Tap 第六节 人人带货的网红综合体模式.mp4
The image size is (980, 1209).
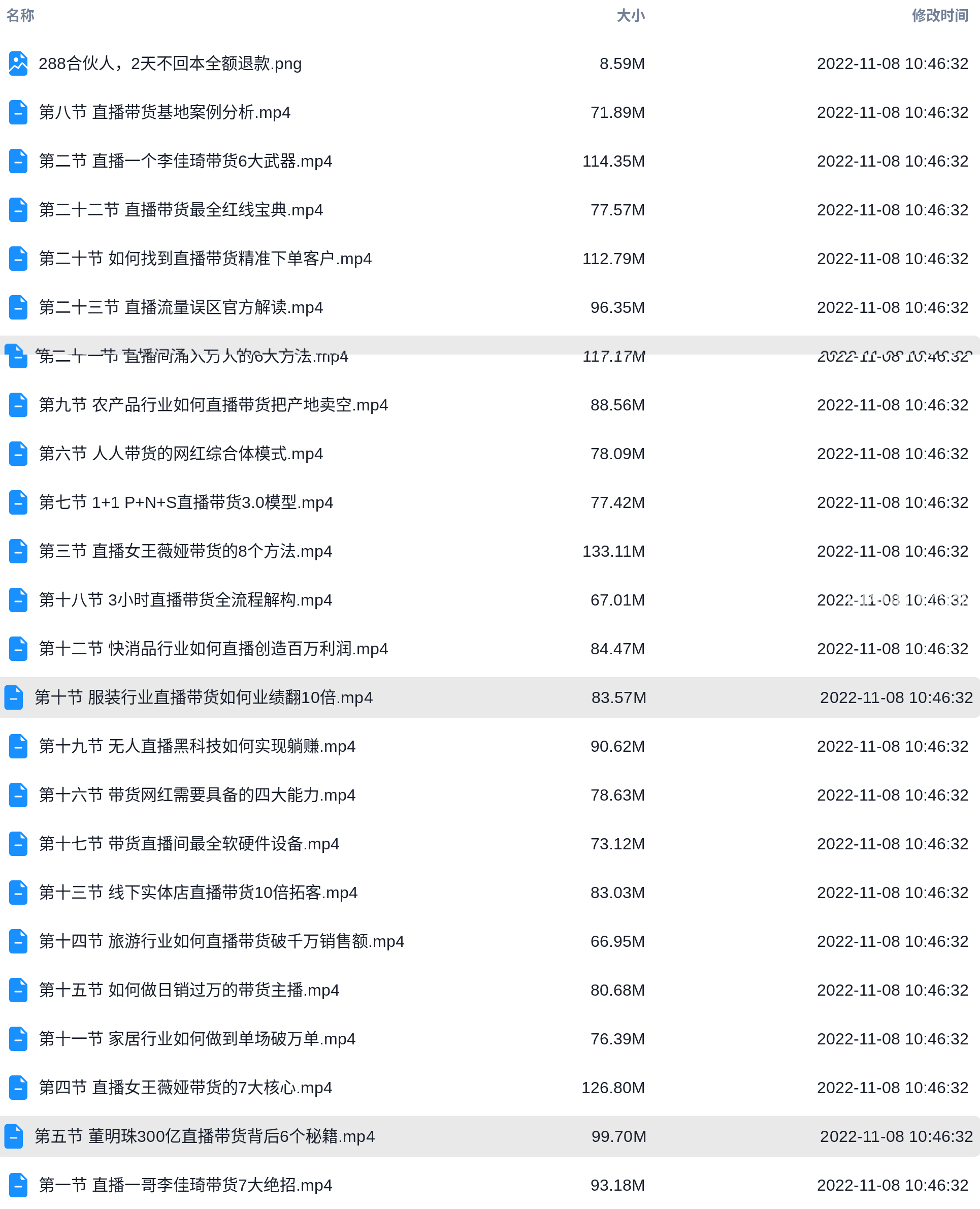(181, 454)
